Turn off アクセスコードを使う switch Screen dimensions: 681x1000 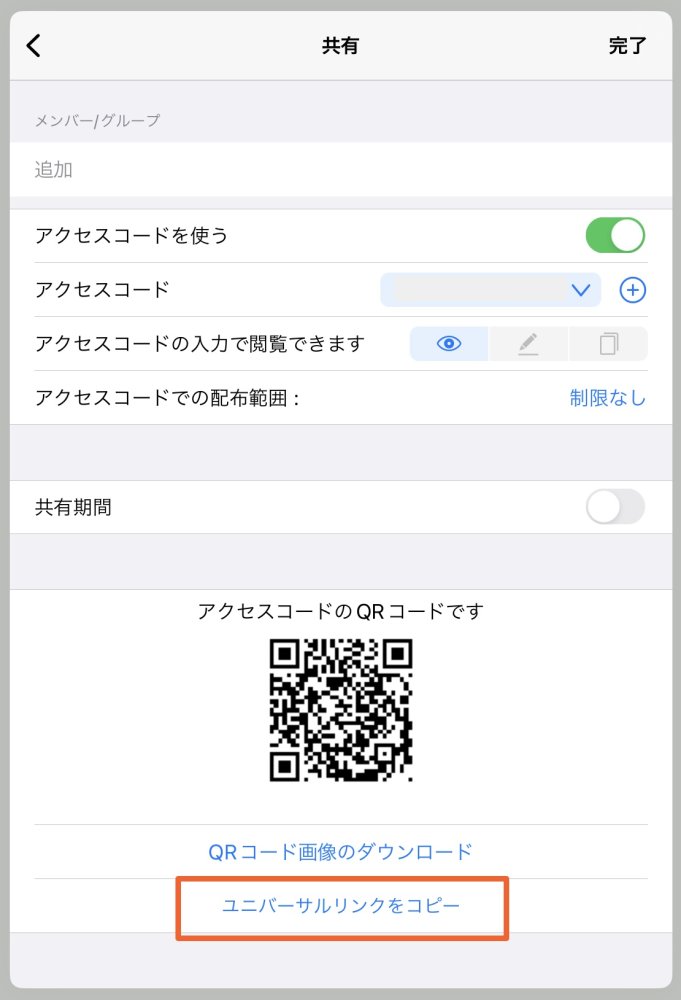click(615, 236)
